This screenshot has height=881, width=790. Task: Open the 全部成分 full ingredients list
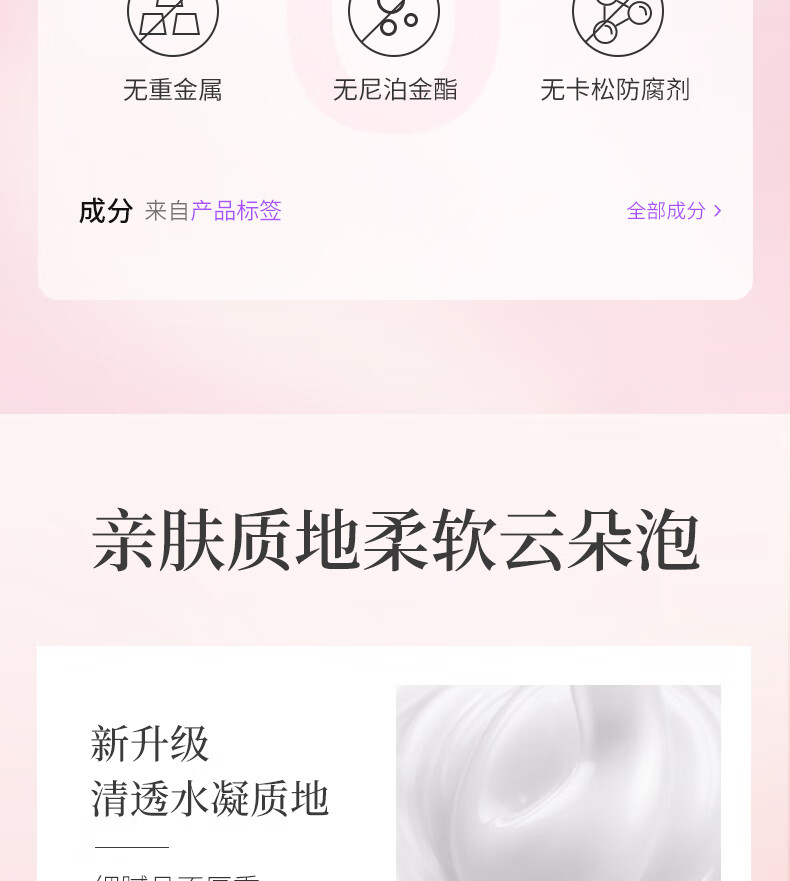[x=674, y=211]
